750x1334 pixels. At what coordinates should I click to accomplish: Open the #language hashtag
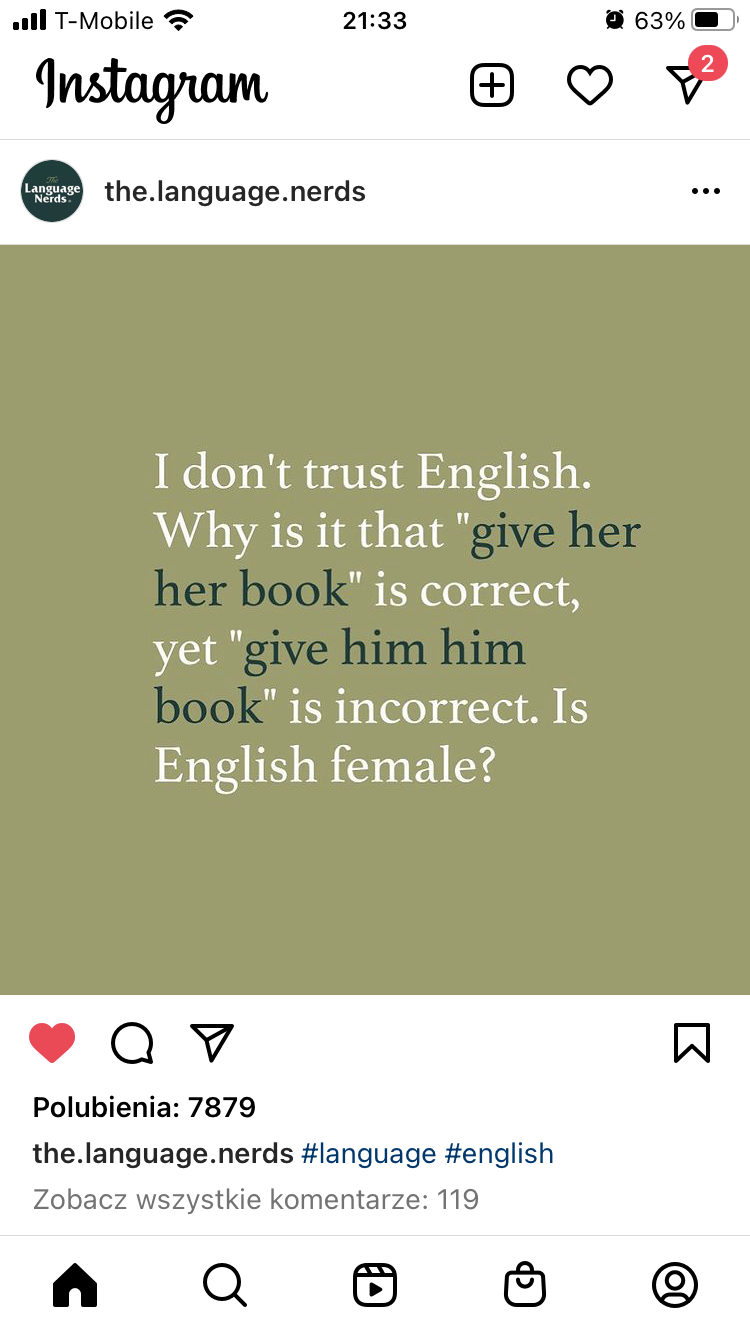(369, 1154)
